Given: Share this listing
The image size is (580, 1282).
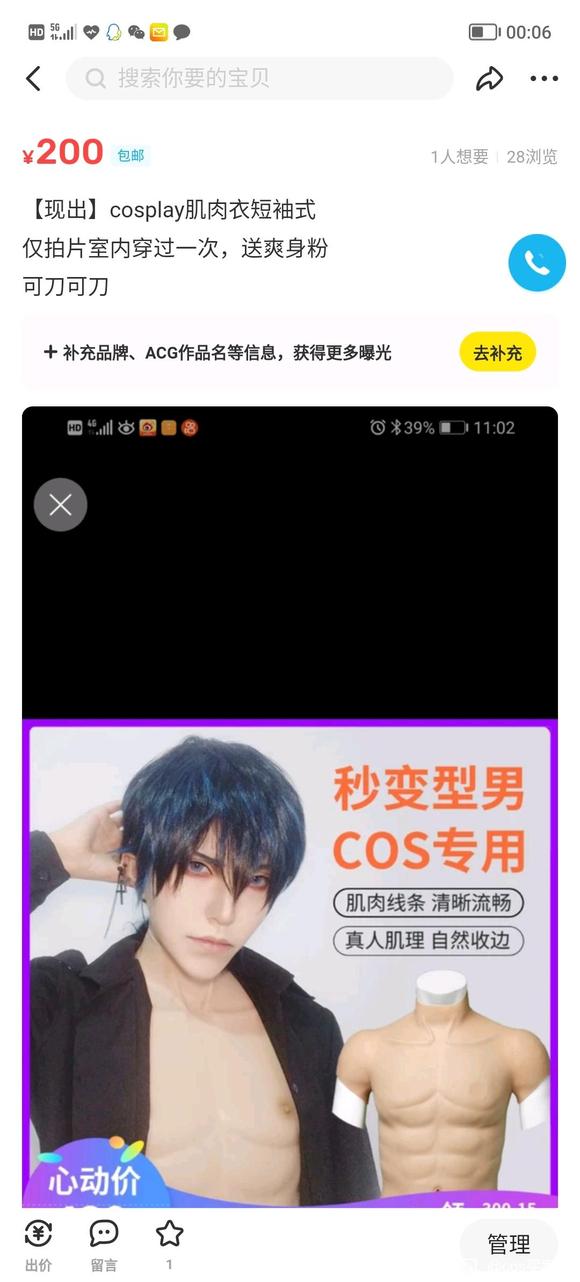Looking at the screenshot, I should [489, 79].
